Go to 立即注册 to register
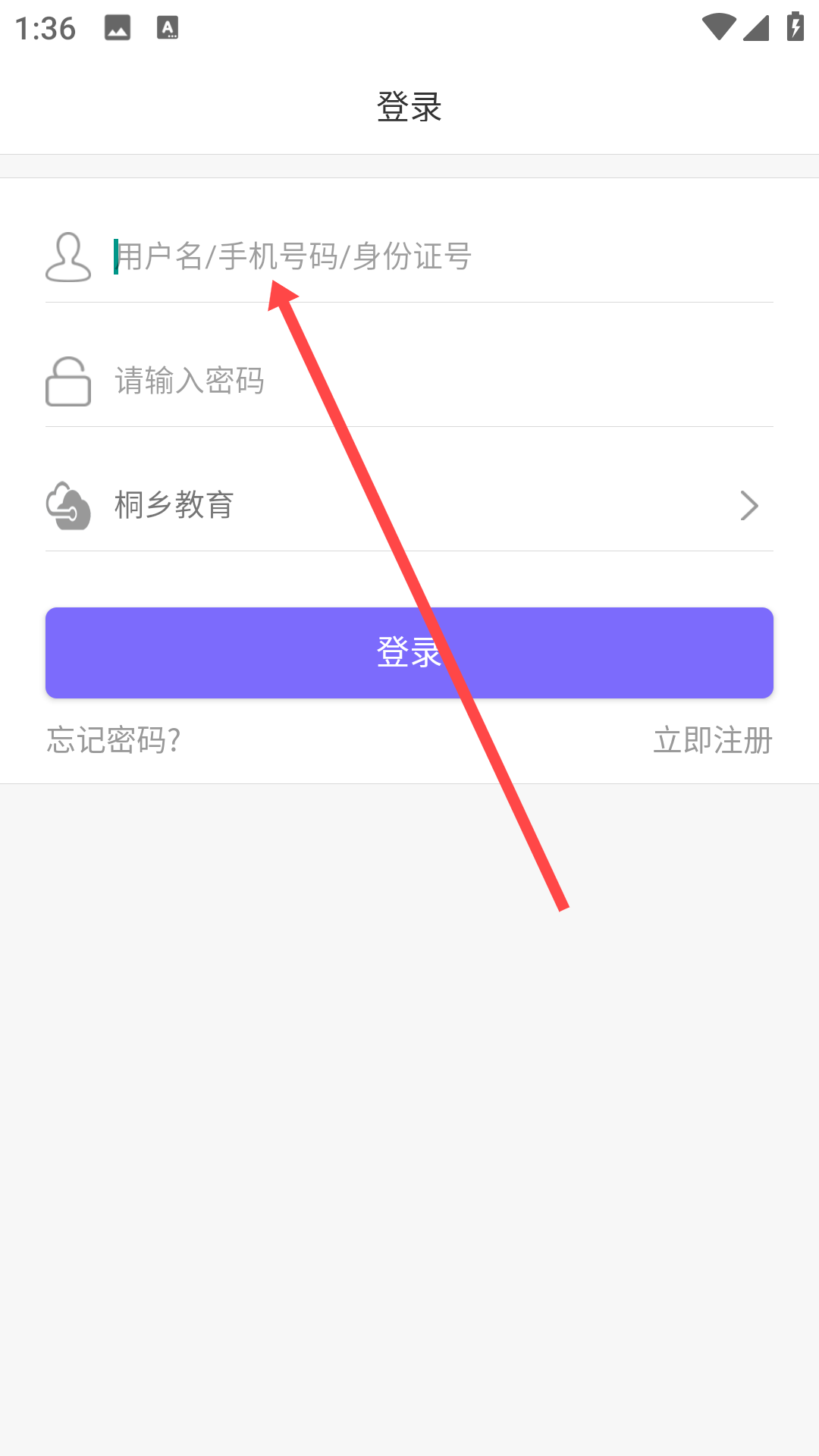The width and height of the screenshot is (819, 1456). click(x=712, y=740)
